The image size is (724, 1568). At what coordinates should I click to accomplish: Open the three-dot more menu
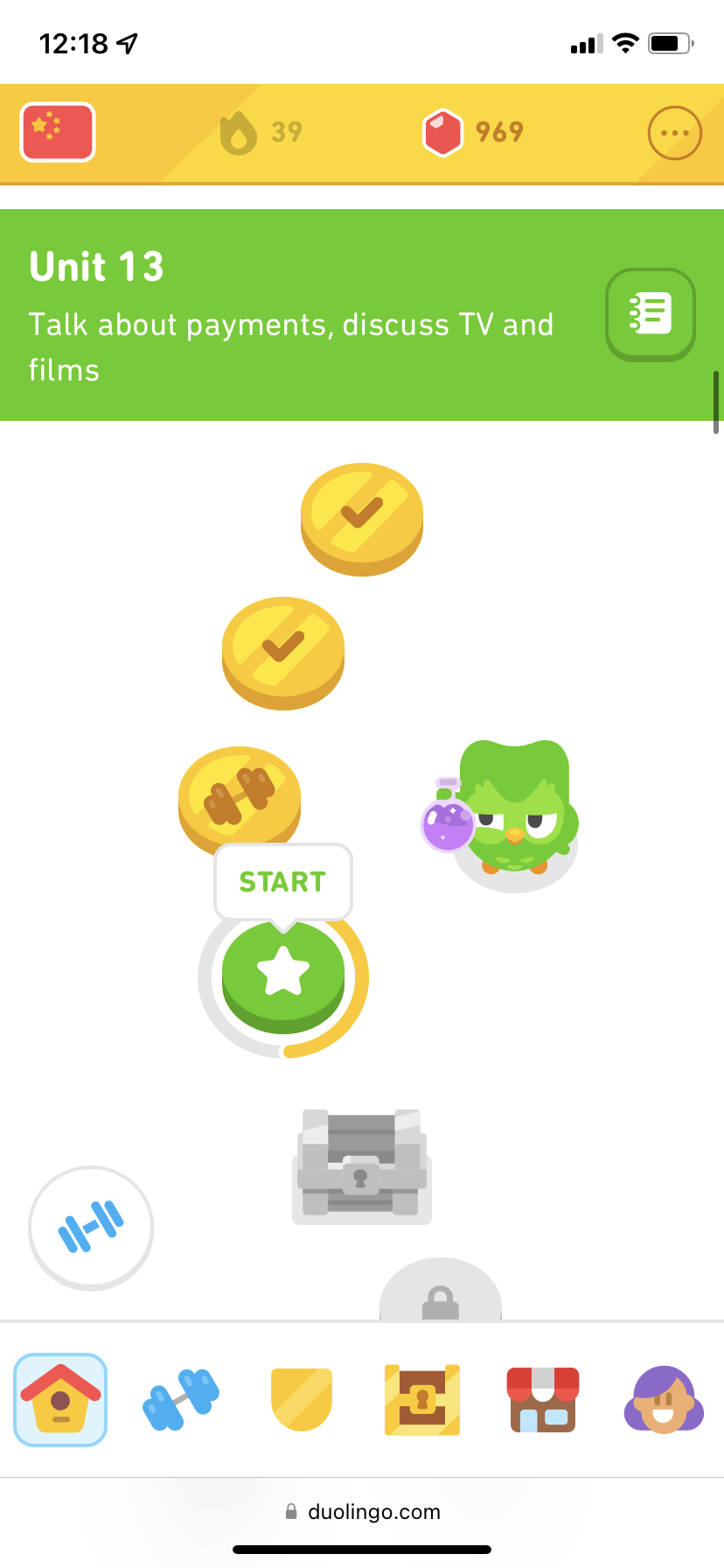674,133
